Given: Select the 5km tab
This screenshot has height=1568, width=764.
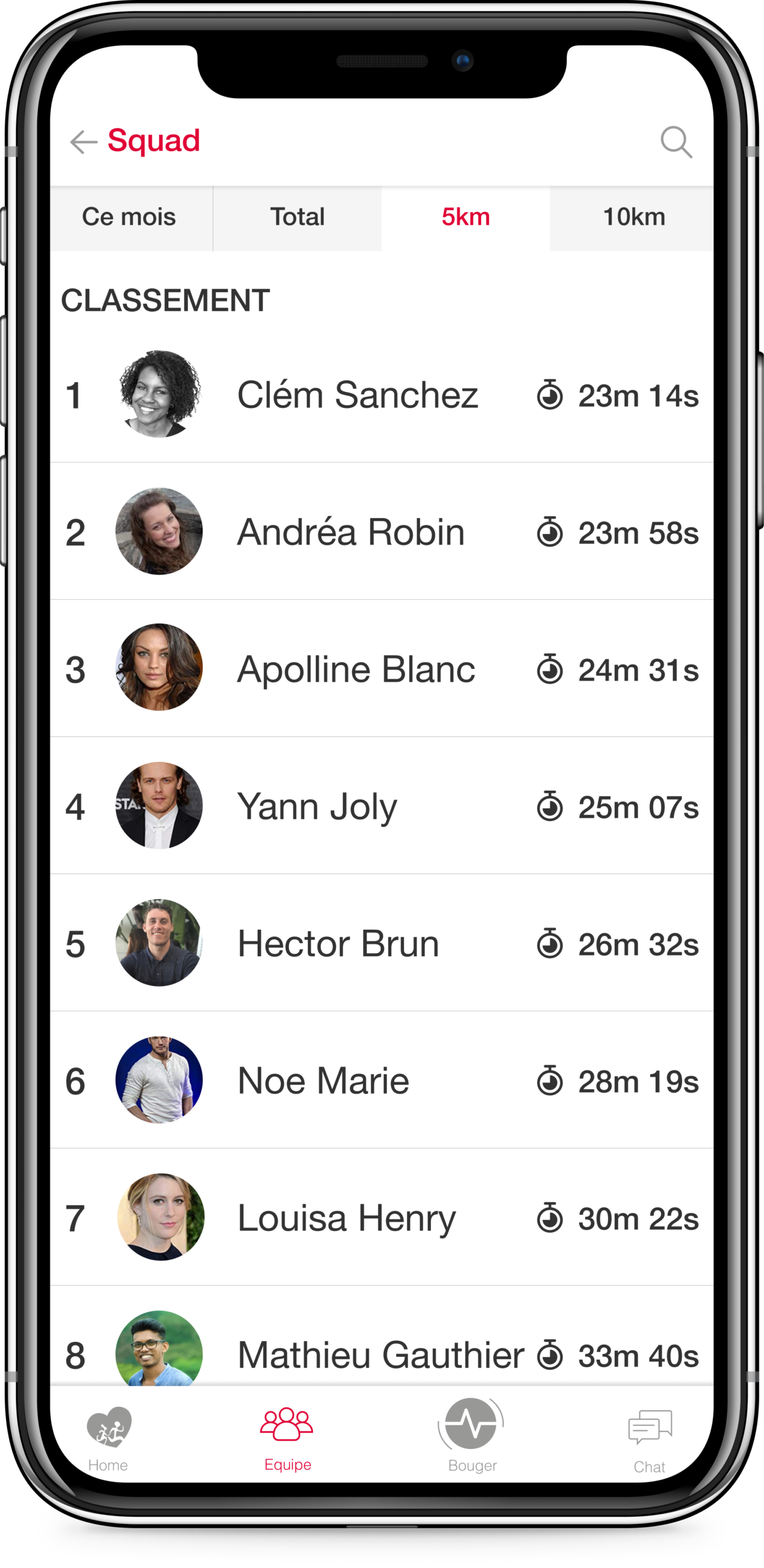Looking at the screenshot, I should pos(466,217).
